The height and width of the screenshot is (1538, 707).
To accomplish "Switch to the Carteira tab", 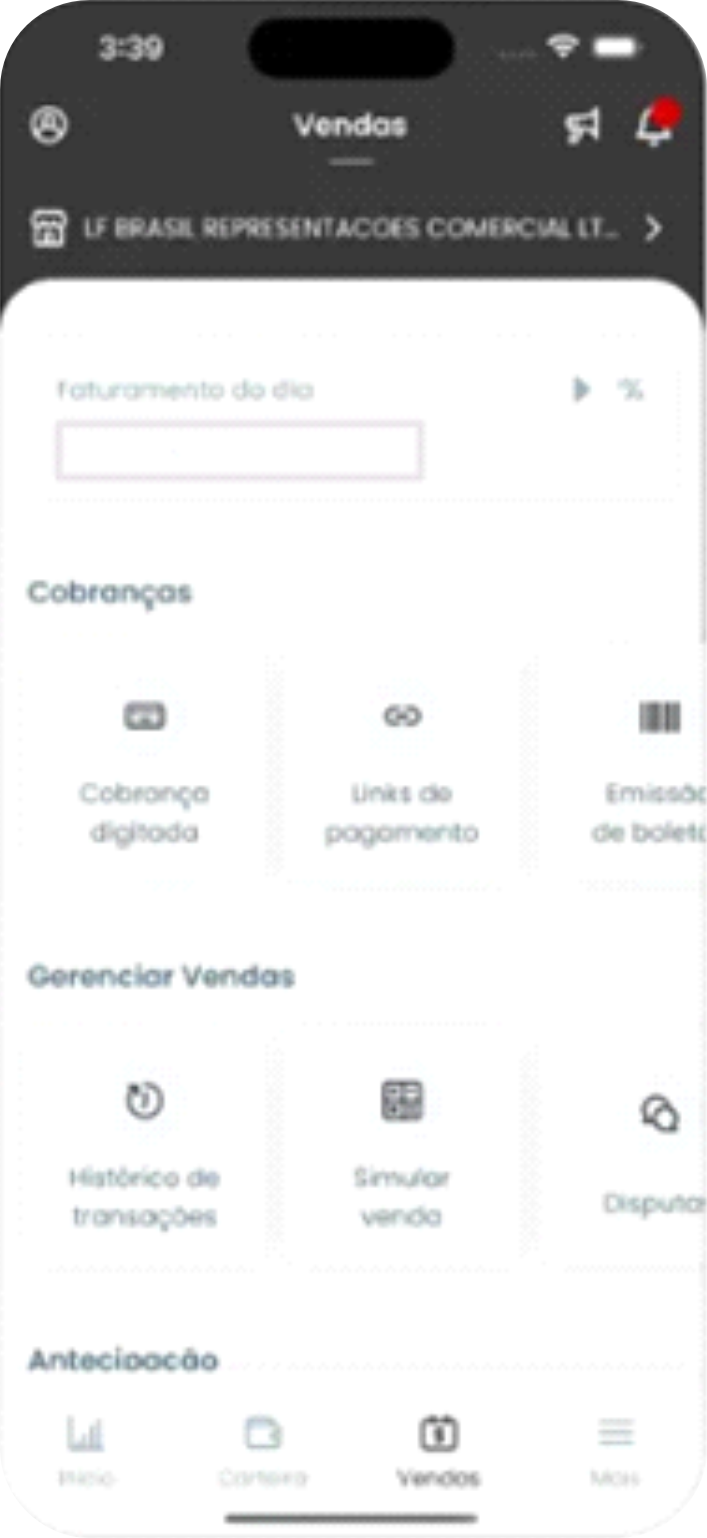I will (x=263, y=1450).
